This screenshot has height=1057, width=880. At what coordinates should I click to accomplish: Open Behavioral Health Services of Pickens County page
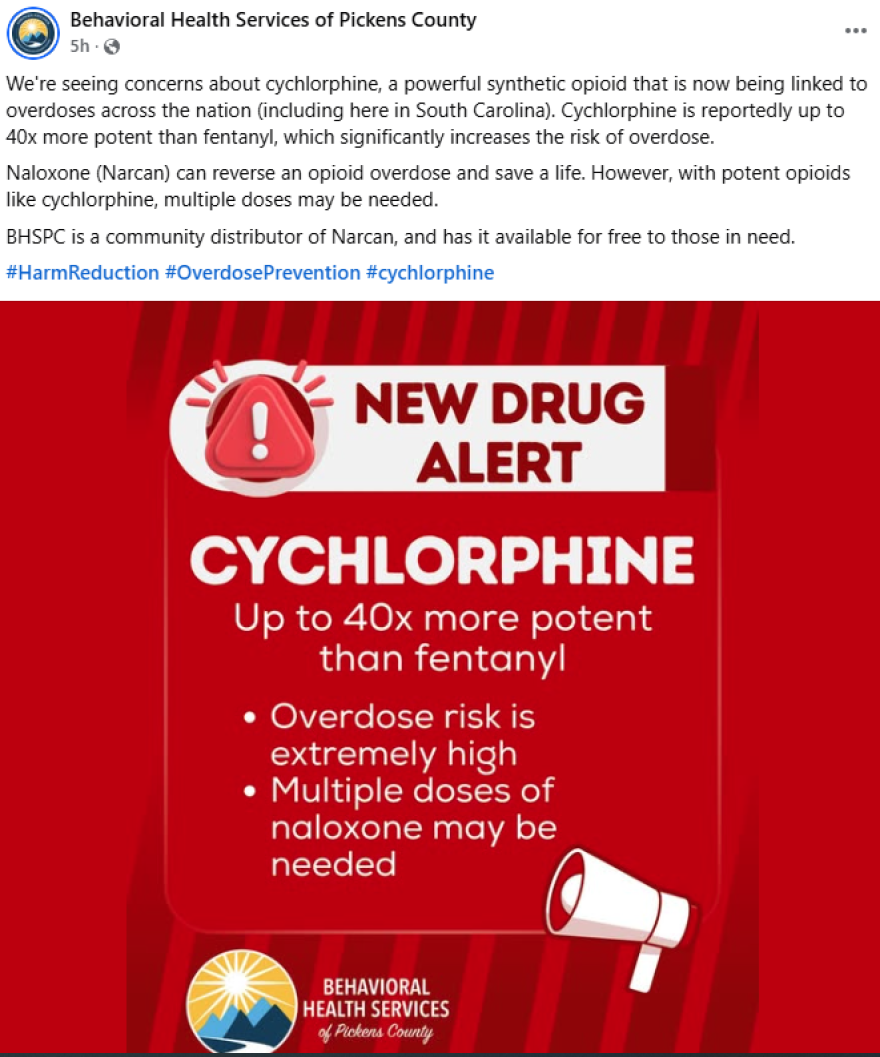pos(273,20)
